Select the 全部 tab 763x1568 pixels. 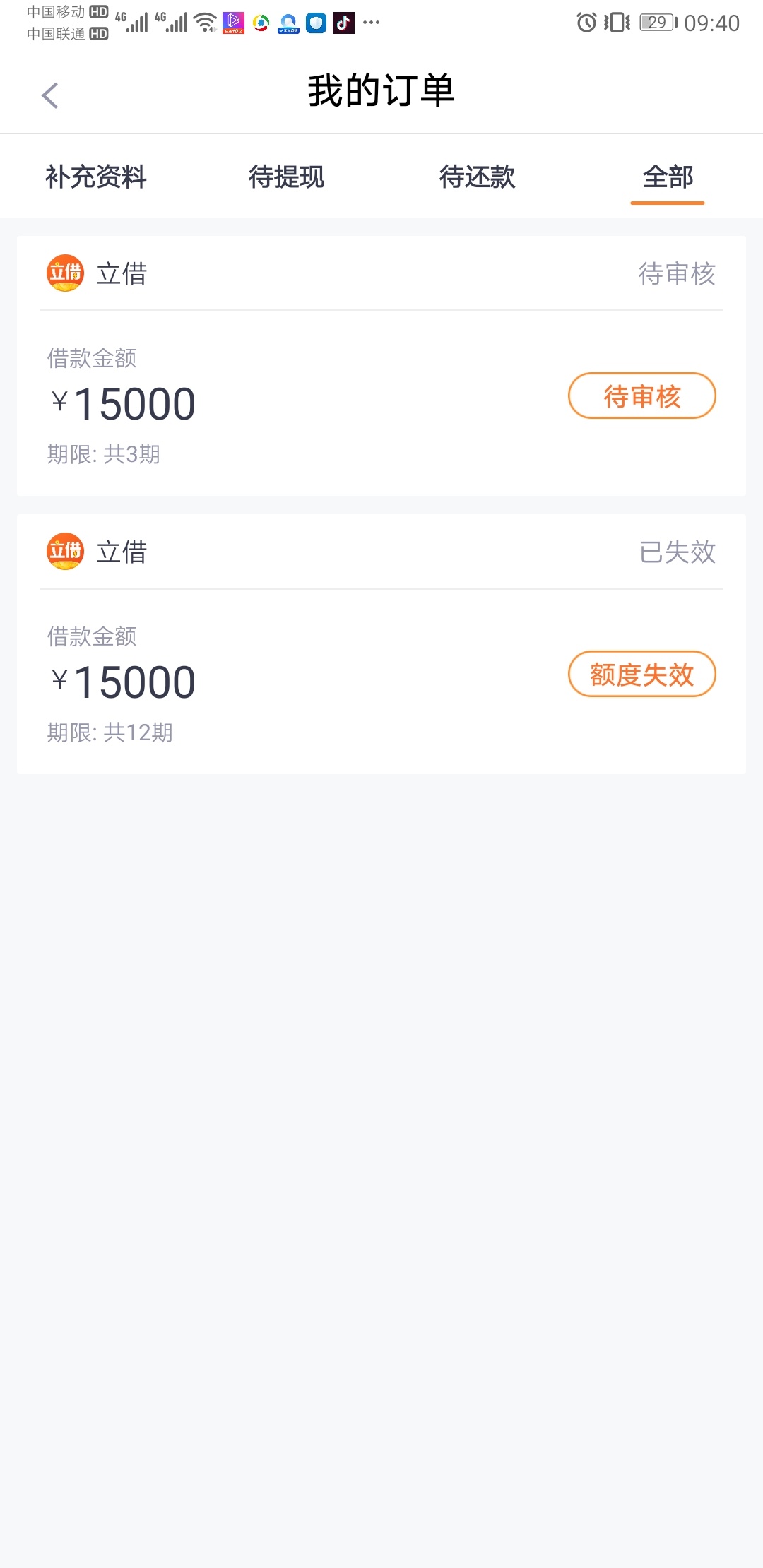click(668, 177)
